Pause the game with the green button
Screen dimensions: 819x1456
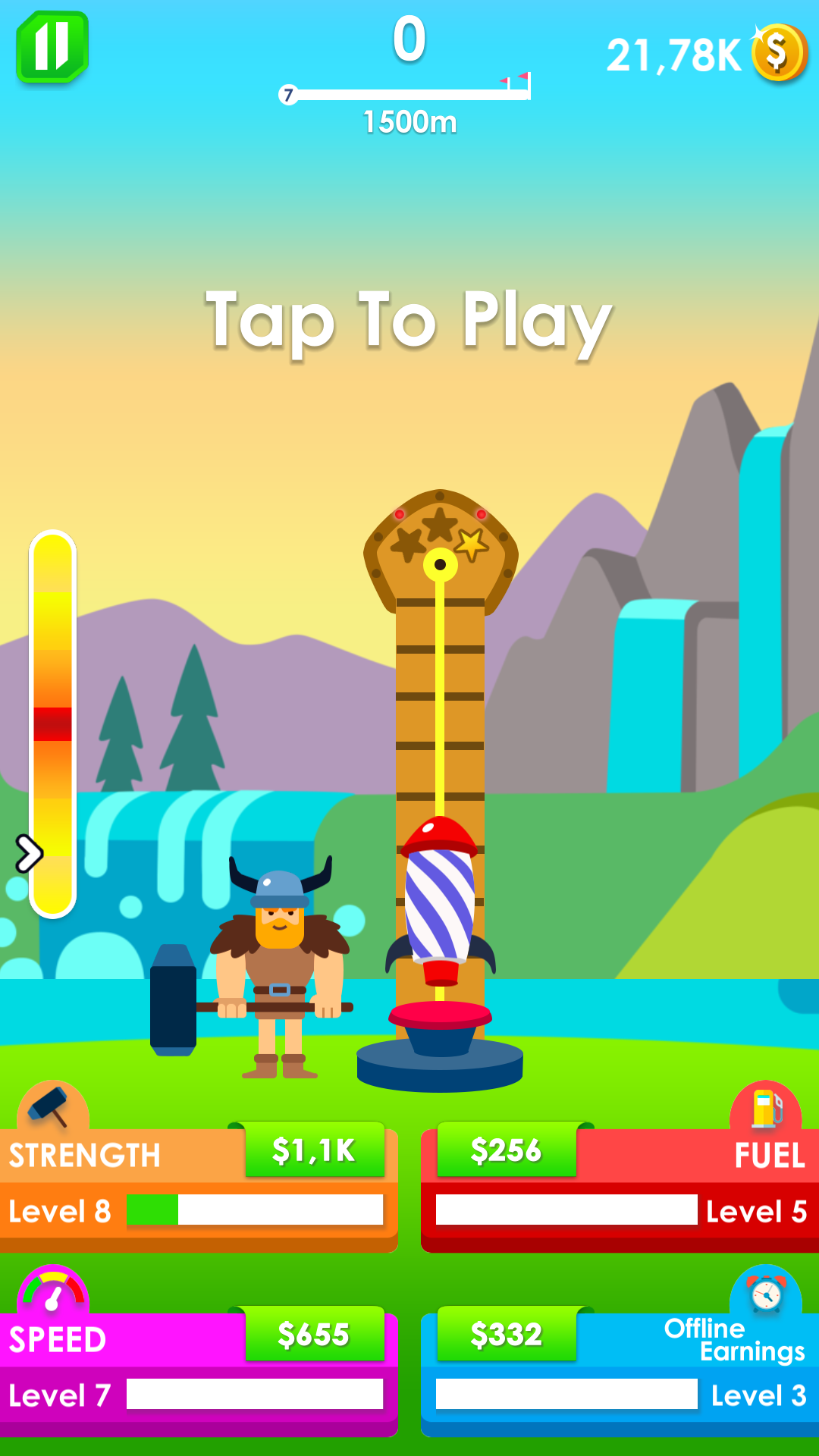(x=52, y=47)
